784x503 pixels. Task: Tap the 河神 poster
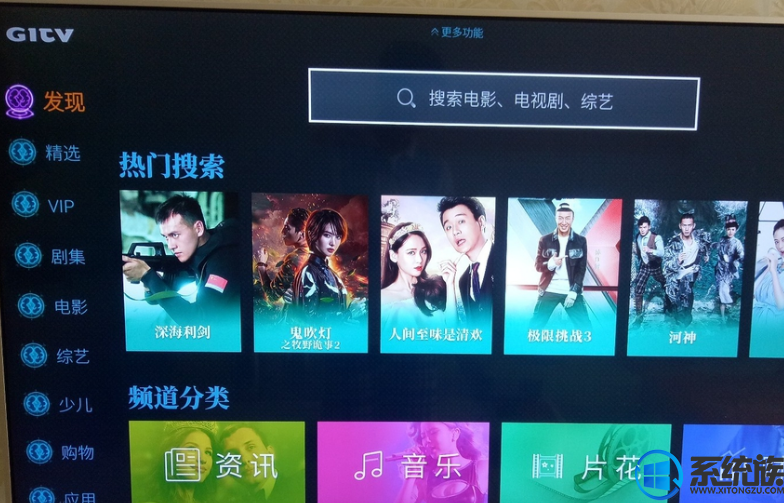(x=685, y=277)
